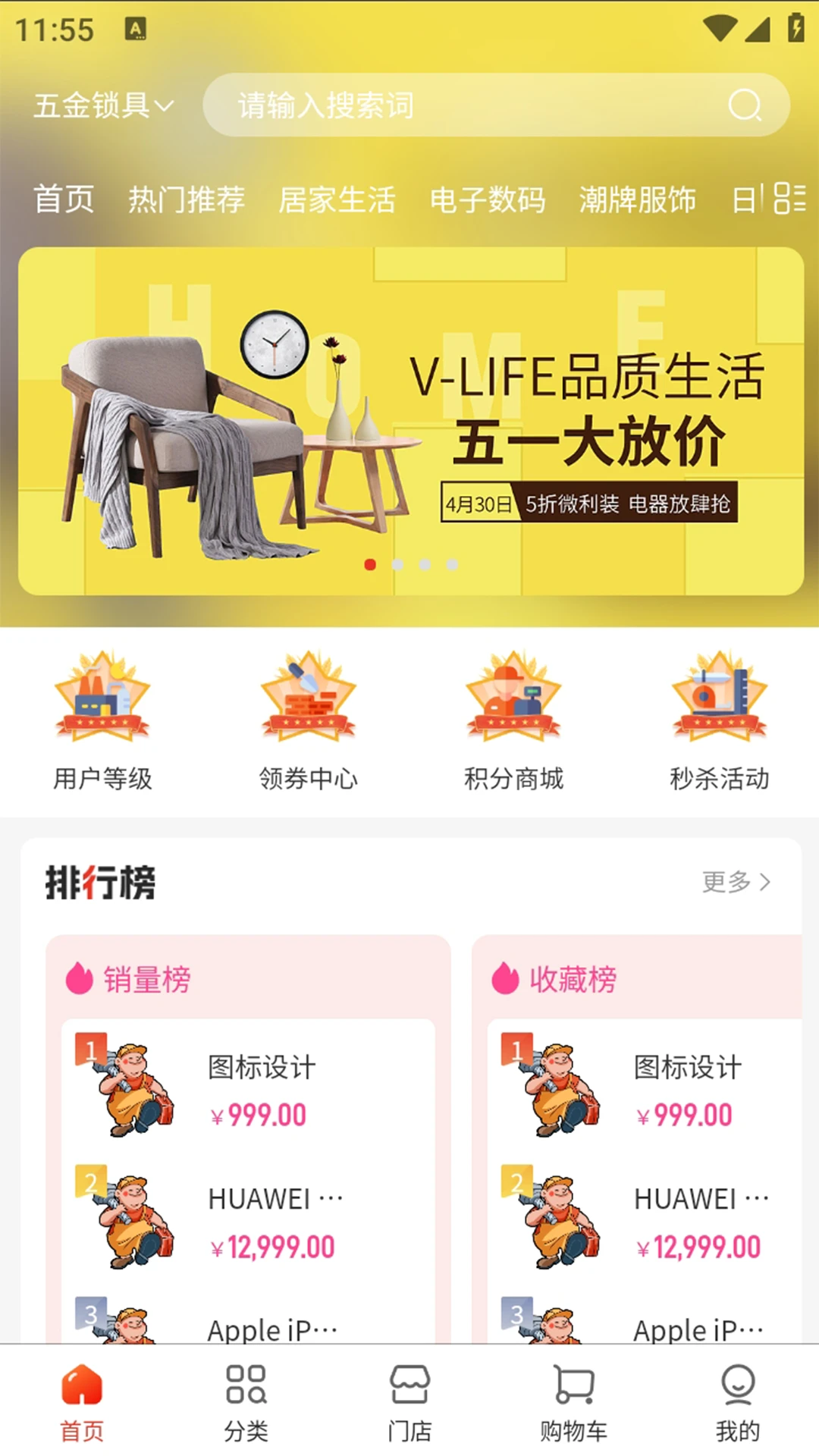Screen dimensions: 819x1456
Task: Go to the 我的 profile tab
Action: pos(737,1403)
